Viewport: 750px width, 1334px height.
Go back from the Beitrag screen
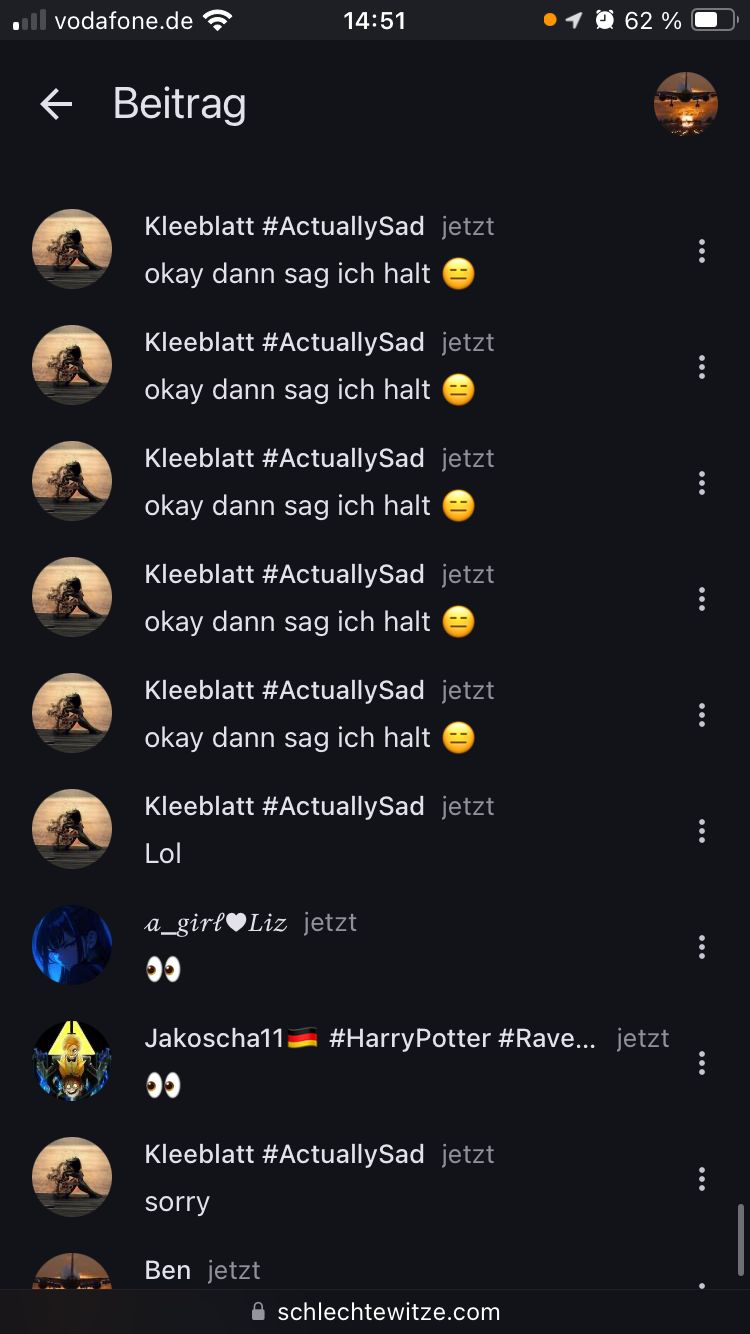click(56, 104)
